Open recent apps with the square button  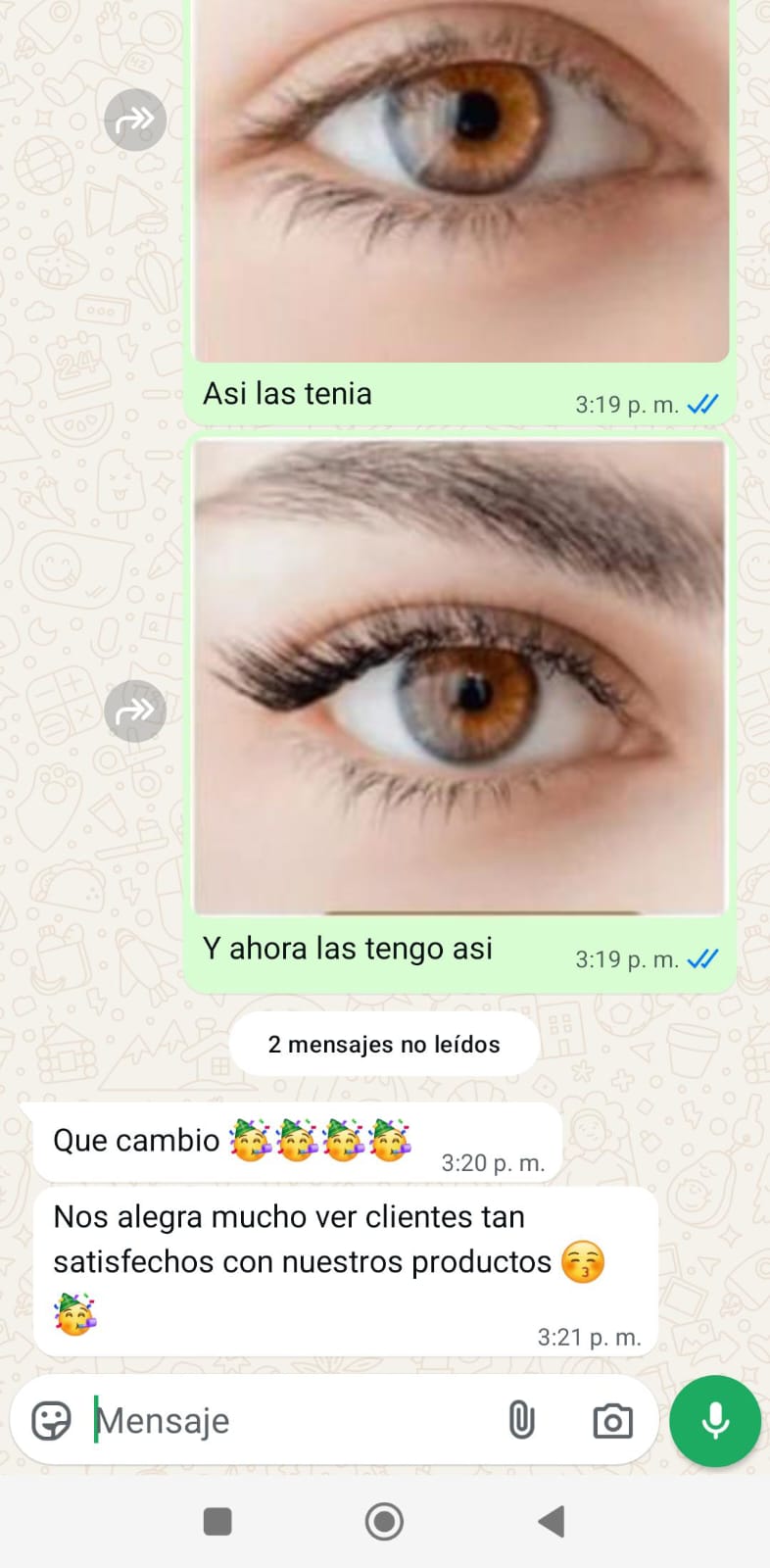click(217, 1521)
